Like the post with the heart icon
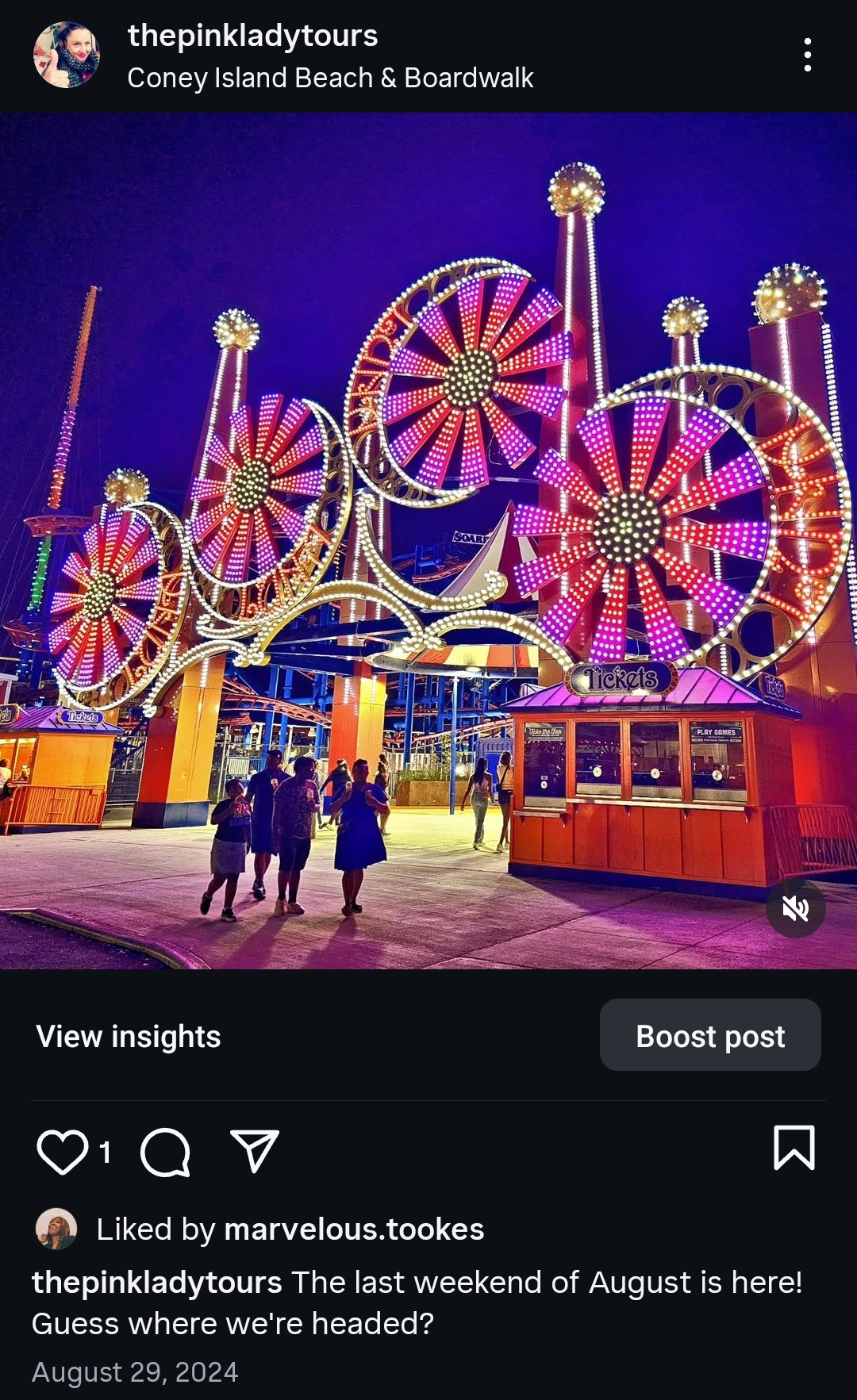Viewport: 857px width, 1400px height. [x=63, y=1152]
